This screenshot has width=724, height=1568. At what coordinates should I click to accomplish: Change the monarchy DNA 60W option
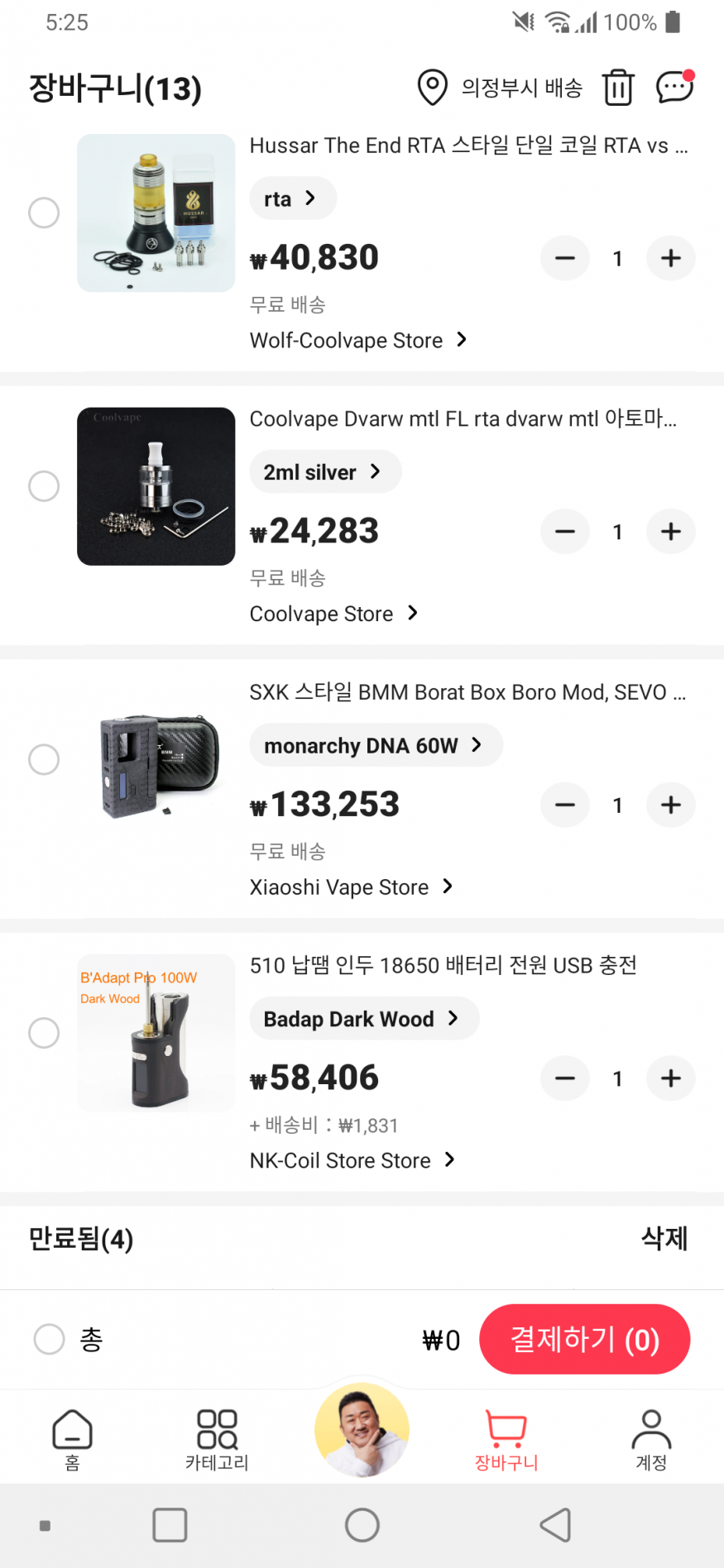(x=376, y=745)
